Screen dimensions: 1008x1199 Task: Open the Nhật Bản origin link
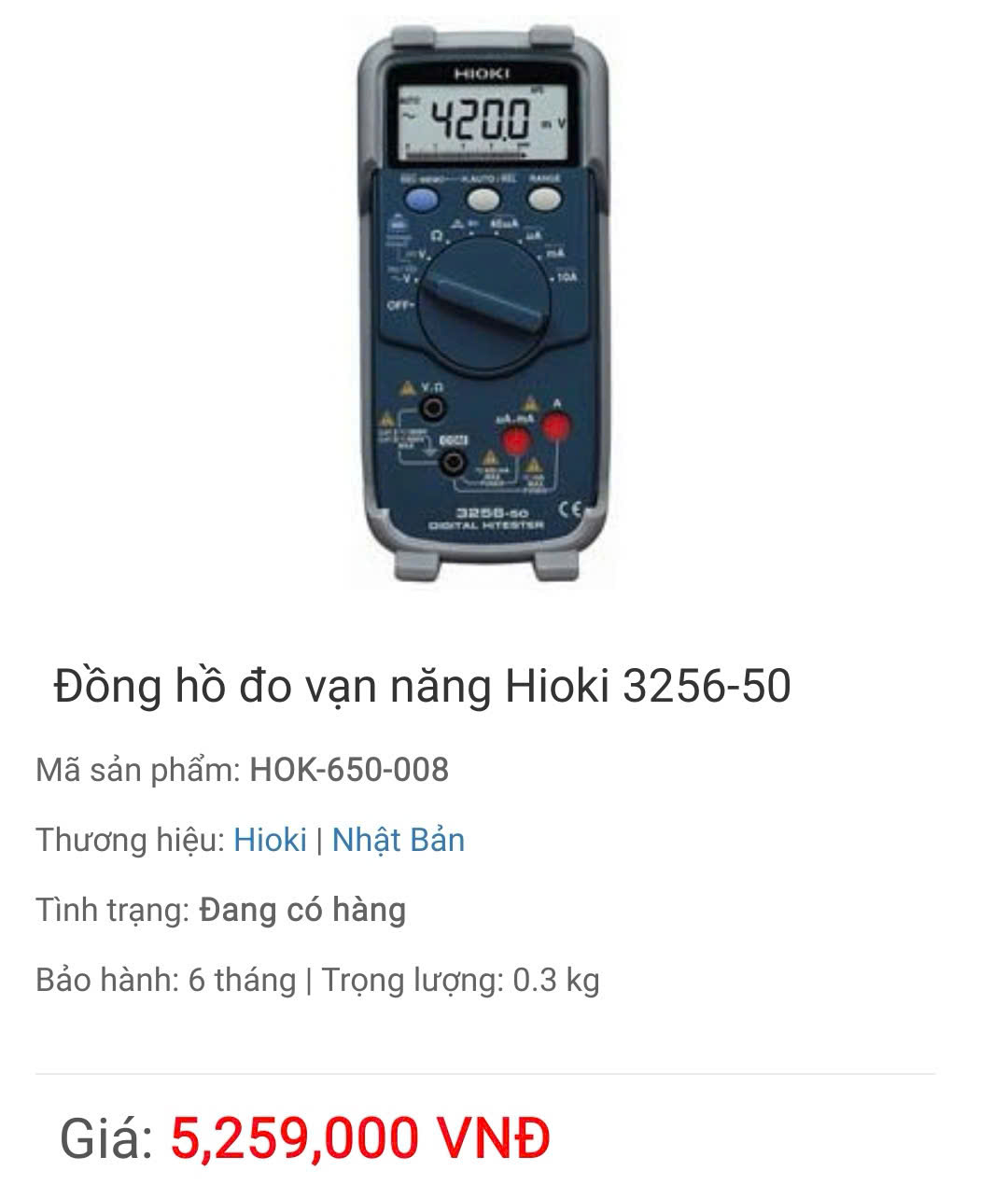point(399,840)
